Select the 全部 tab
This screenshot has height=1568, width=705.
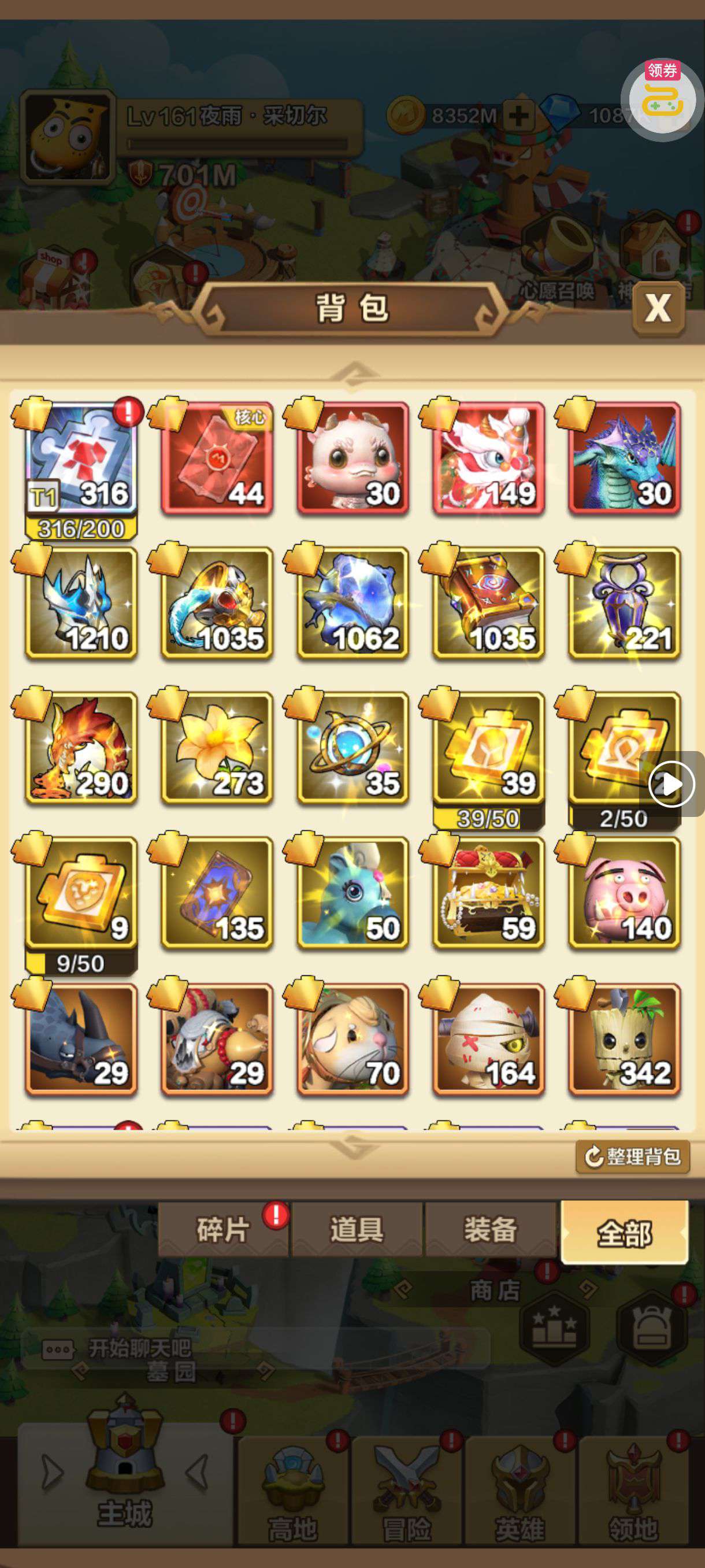pos(624,1233)
